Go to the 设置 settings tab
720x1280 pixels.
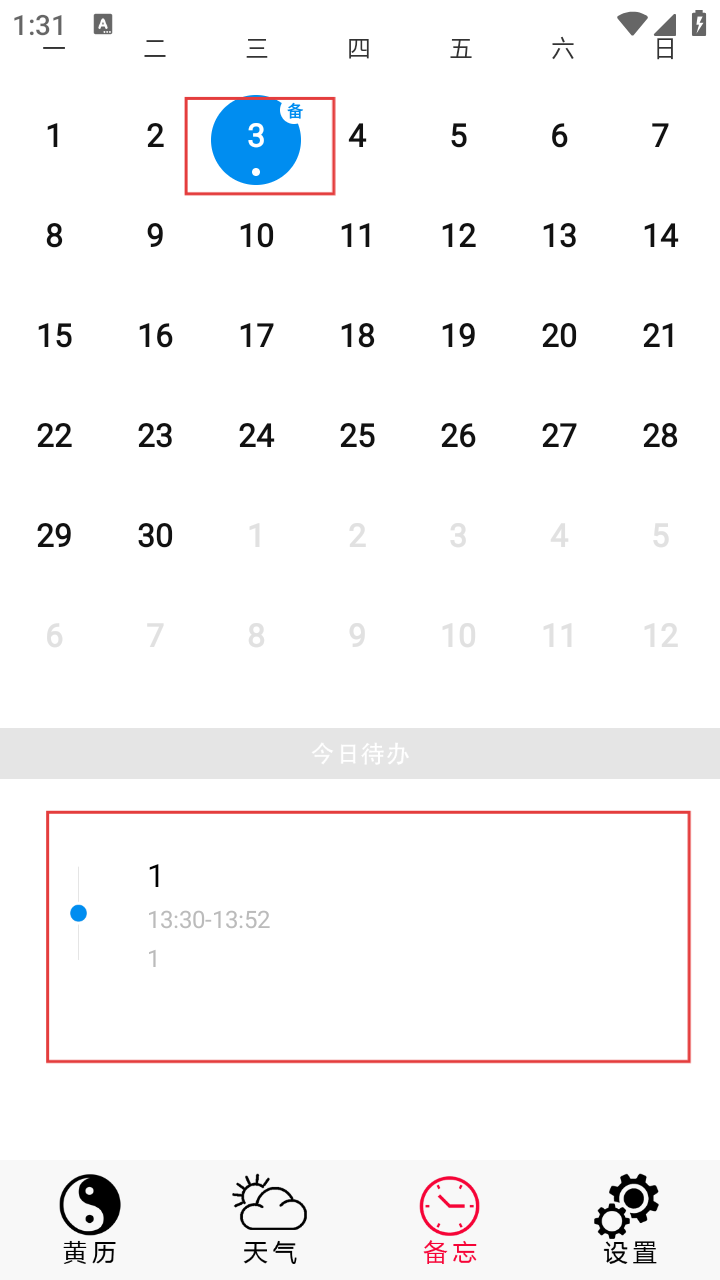click(x=630, y=1218)
